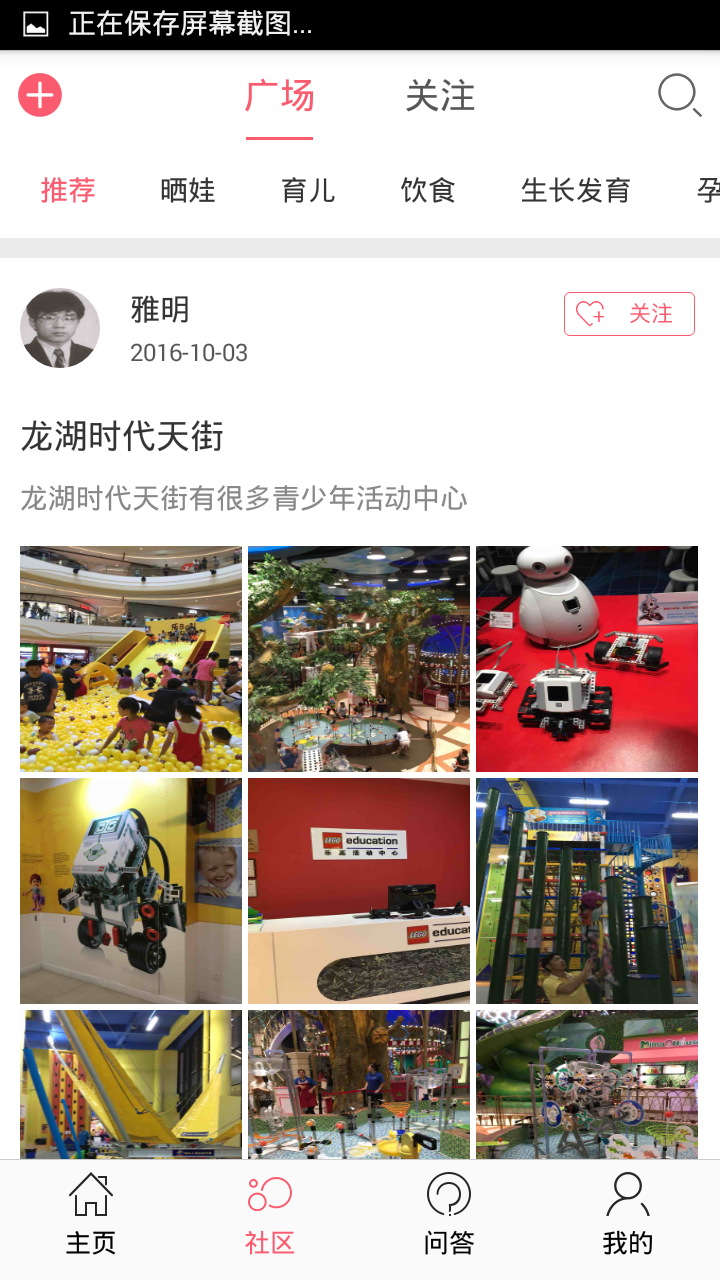Switch to the 我的 tab
The height and width of the screenshot is (1280, 720).
(x=627, y=1215)
